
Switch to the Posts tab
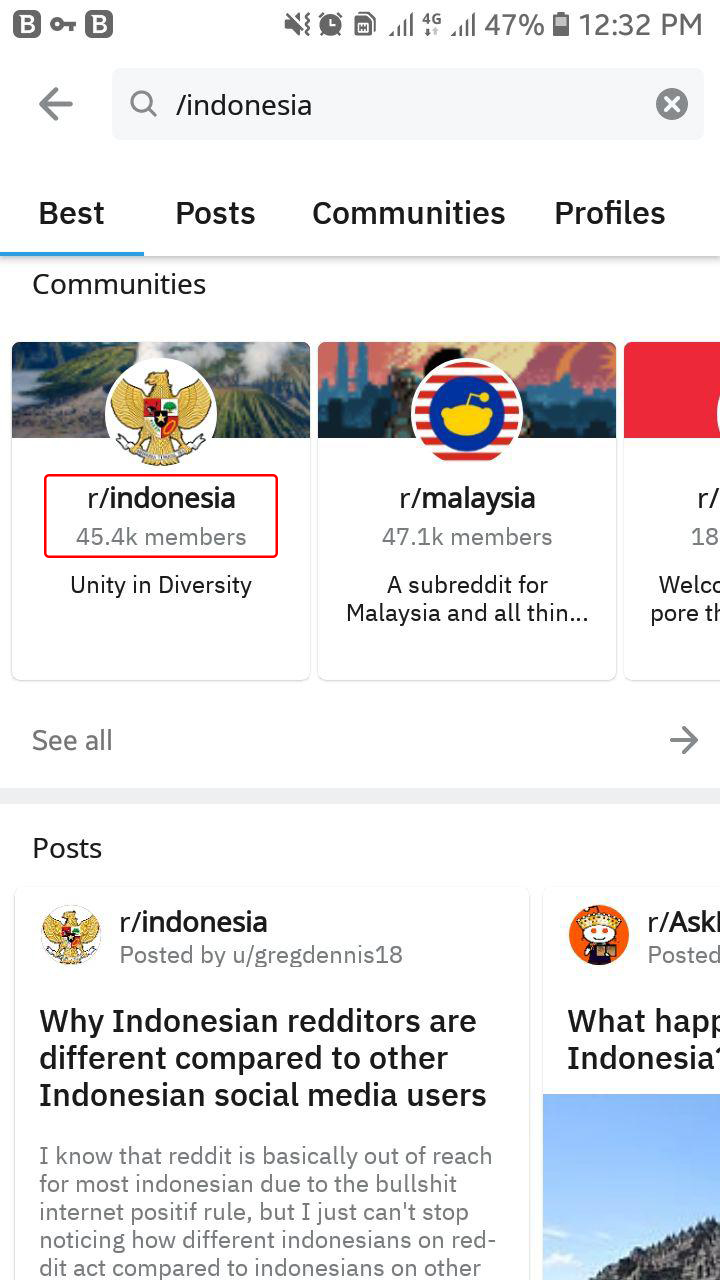215,213
